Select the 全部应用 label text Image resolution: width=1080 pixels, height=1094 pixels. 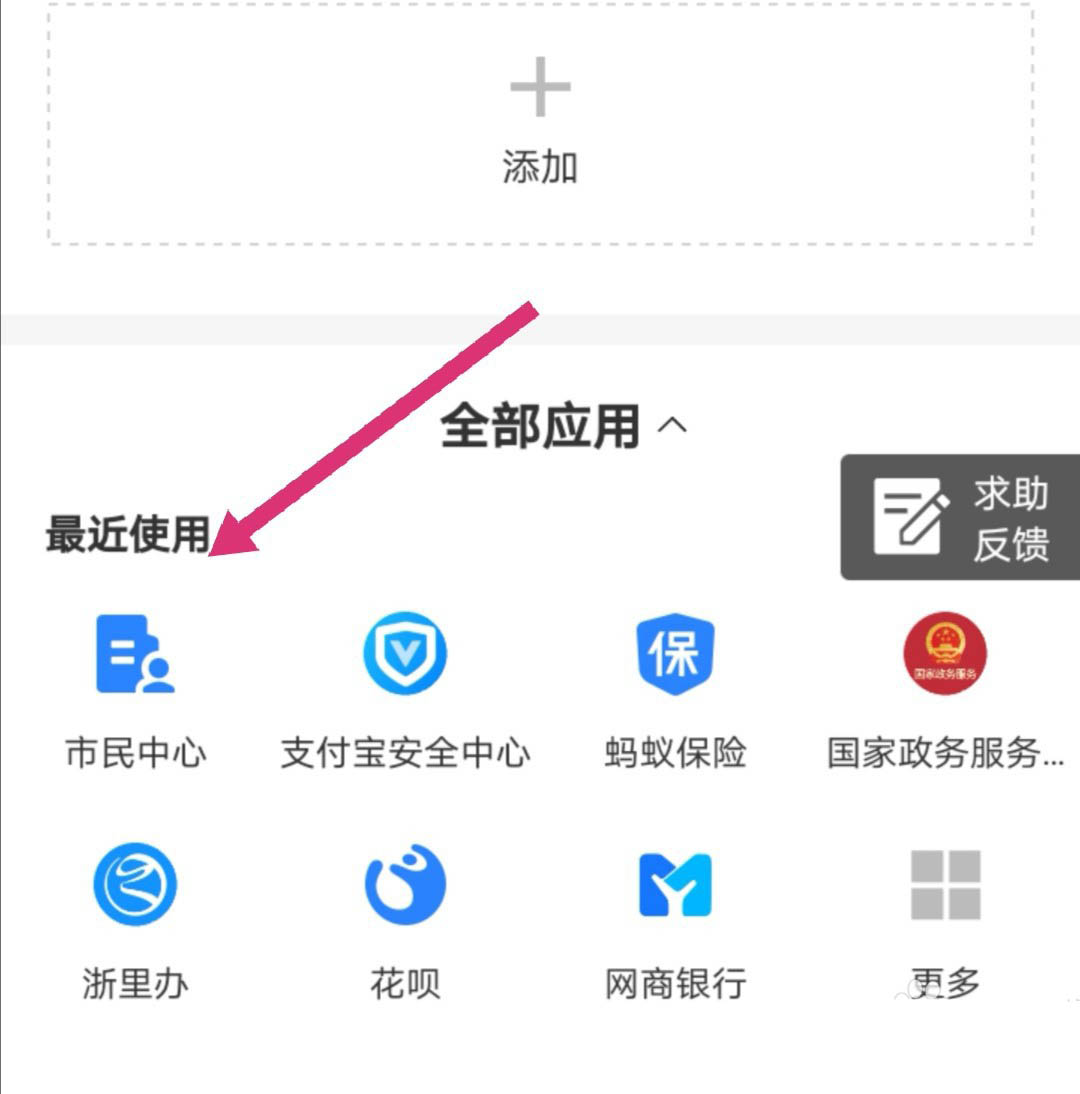tap(540, 425)
